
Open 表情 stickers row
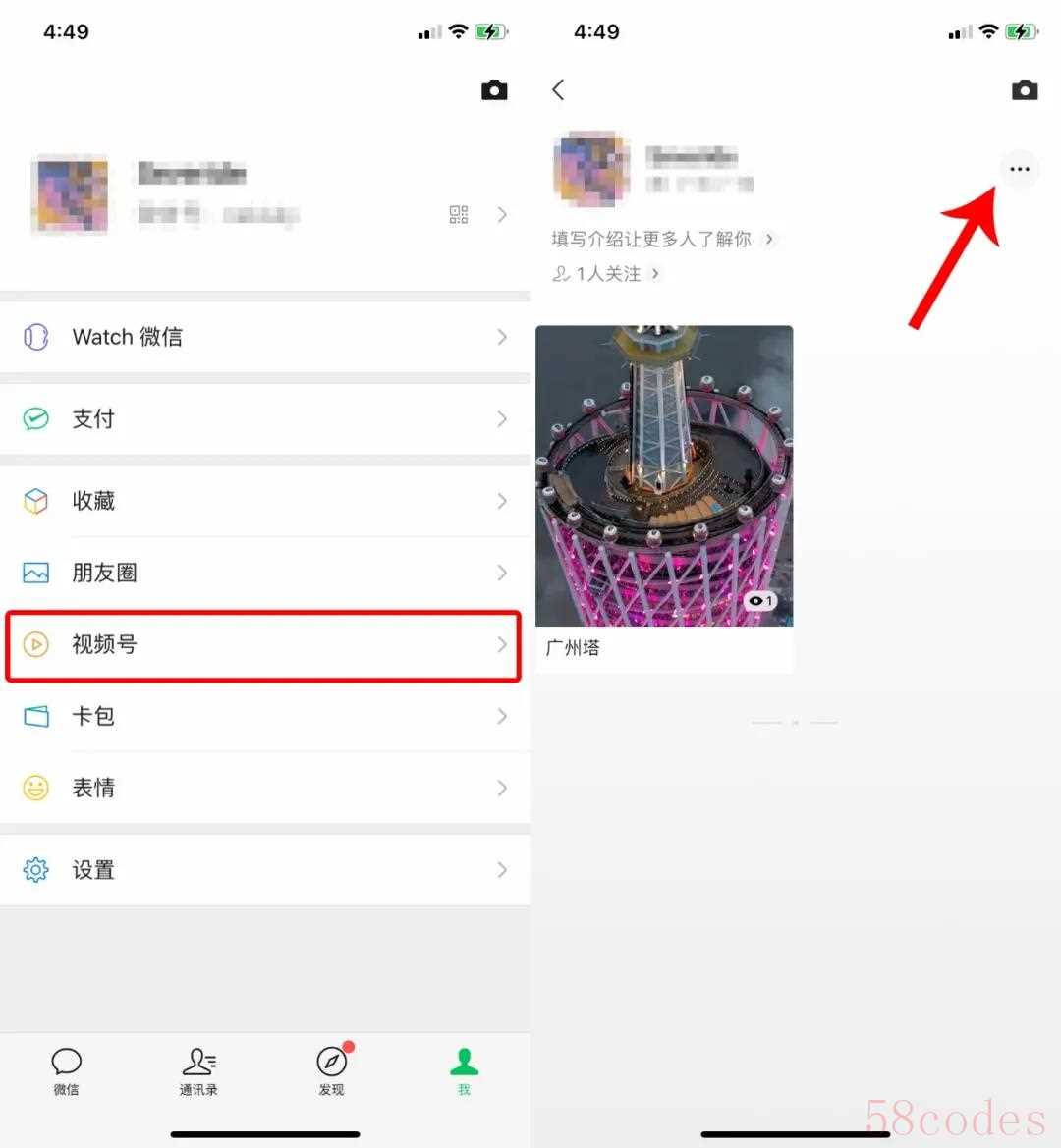pos(263,788)
